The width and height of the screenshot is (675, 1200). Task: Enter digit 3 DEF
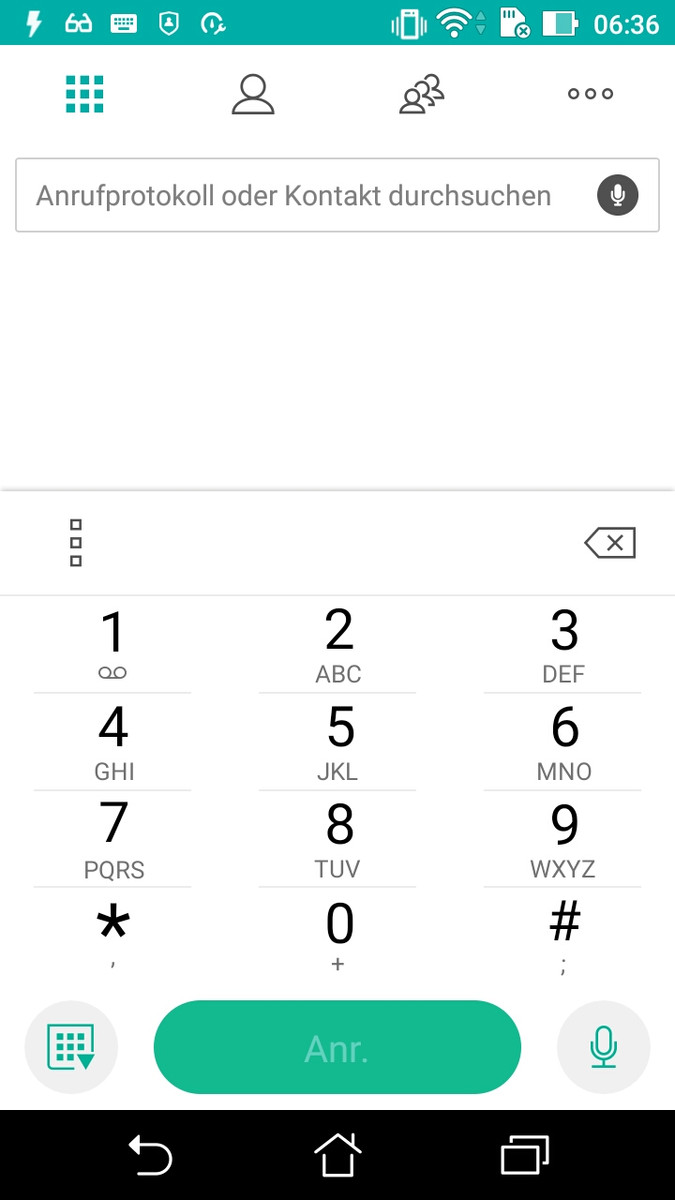(x=563, y=645)
